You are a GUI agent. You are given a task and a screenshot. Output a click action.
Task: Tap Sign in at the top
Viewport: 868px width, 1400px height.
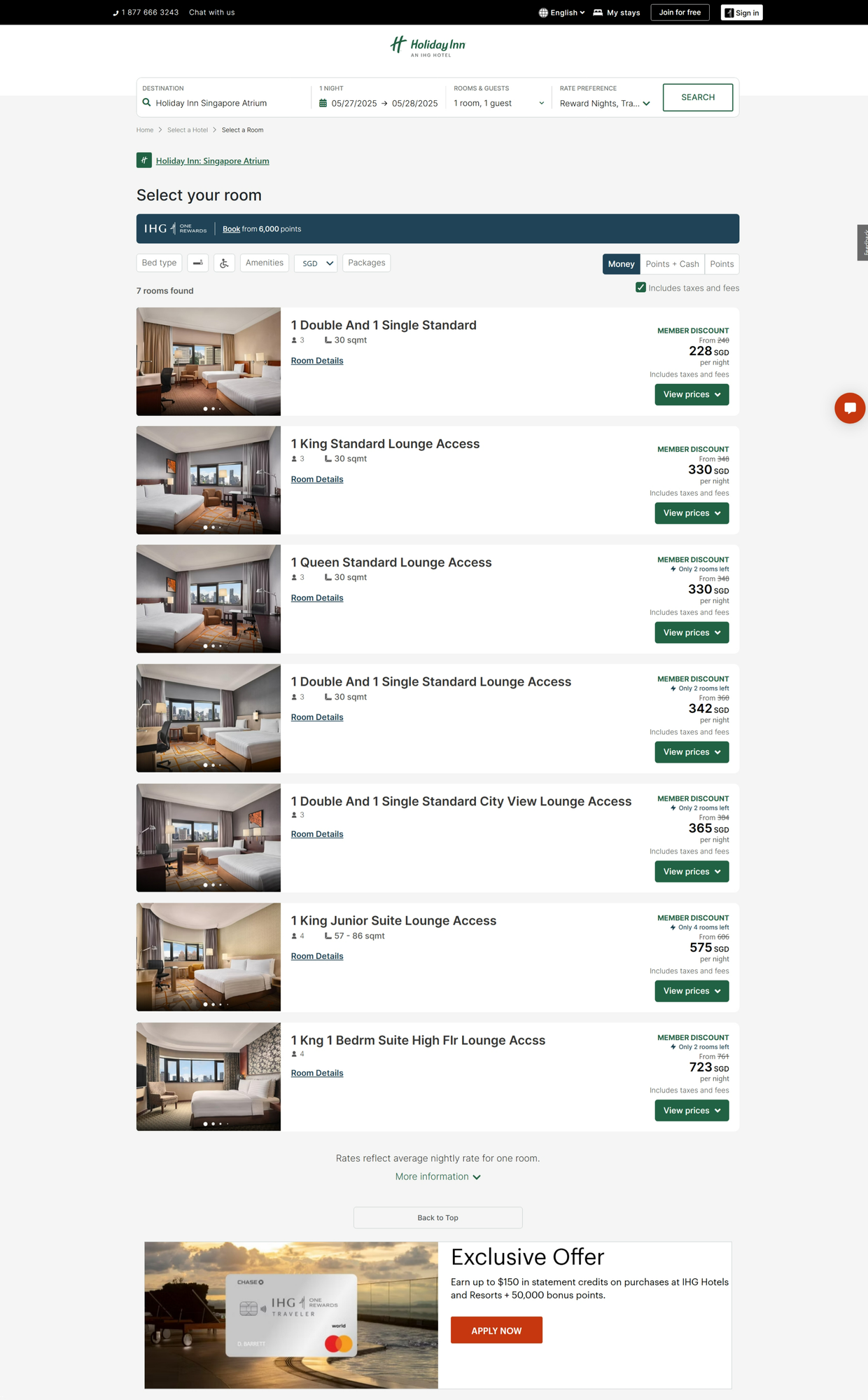click(741, 13)
